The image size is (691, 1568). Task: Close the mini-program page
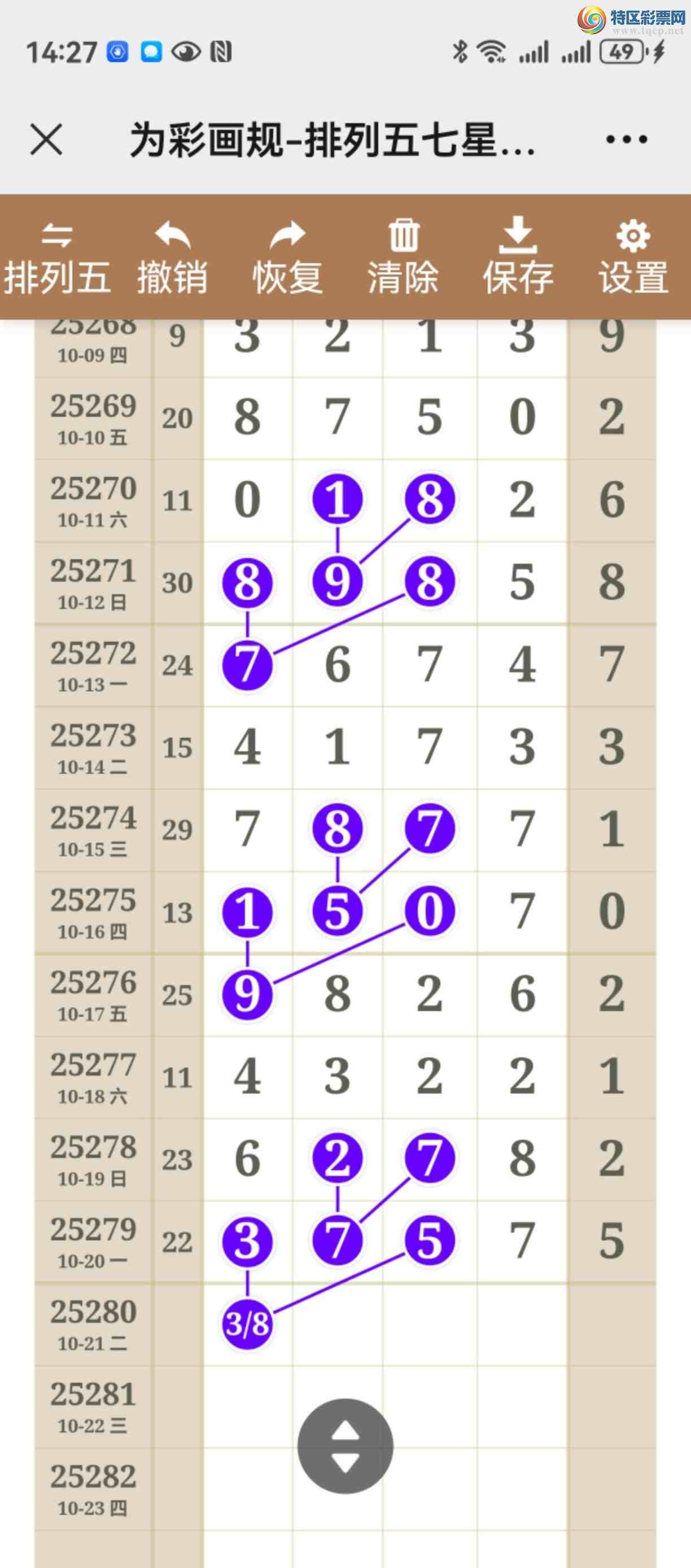[46, 140]
